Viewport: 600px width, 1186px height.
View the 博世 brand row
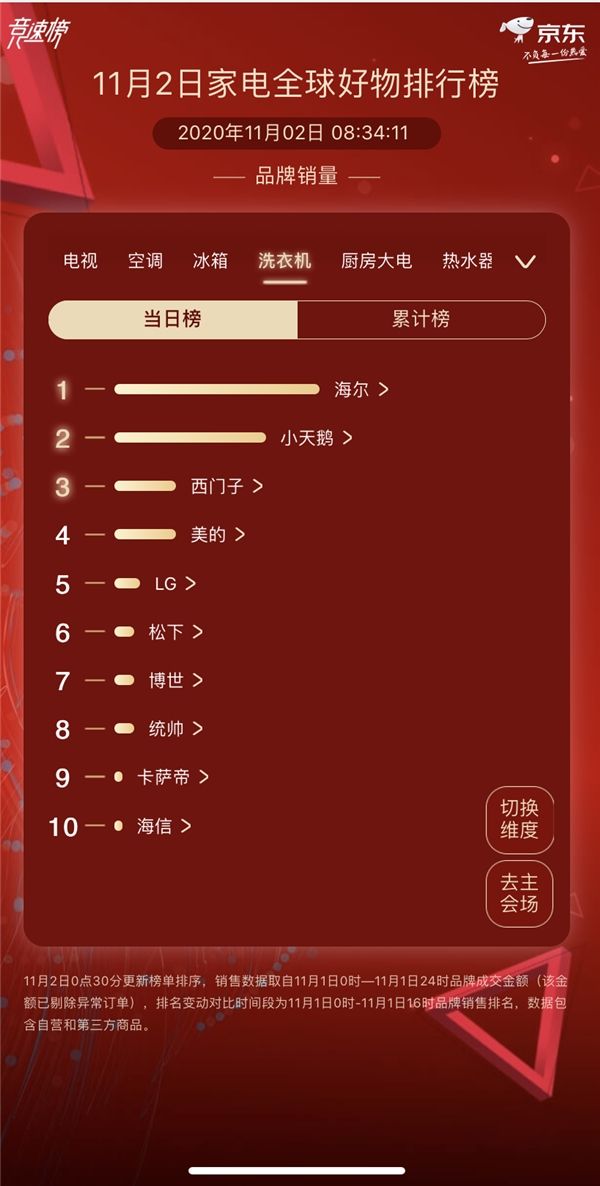(175, 680)
